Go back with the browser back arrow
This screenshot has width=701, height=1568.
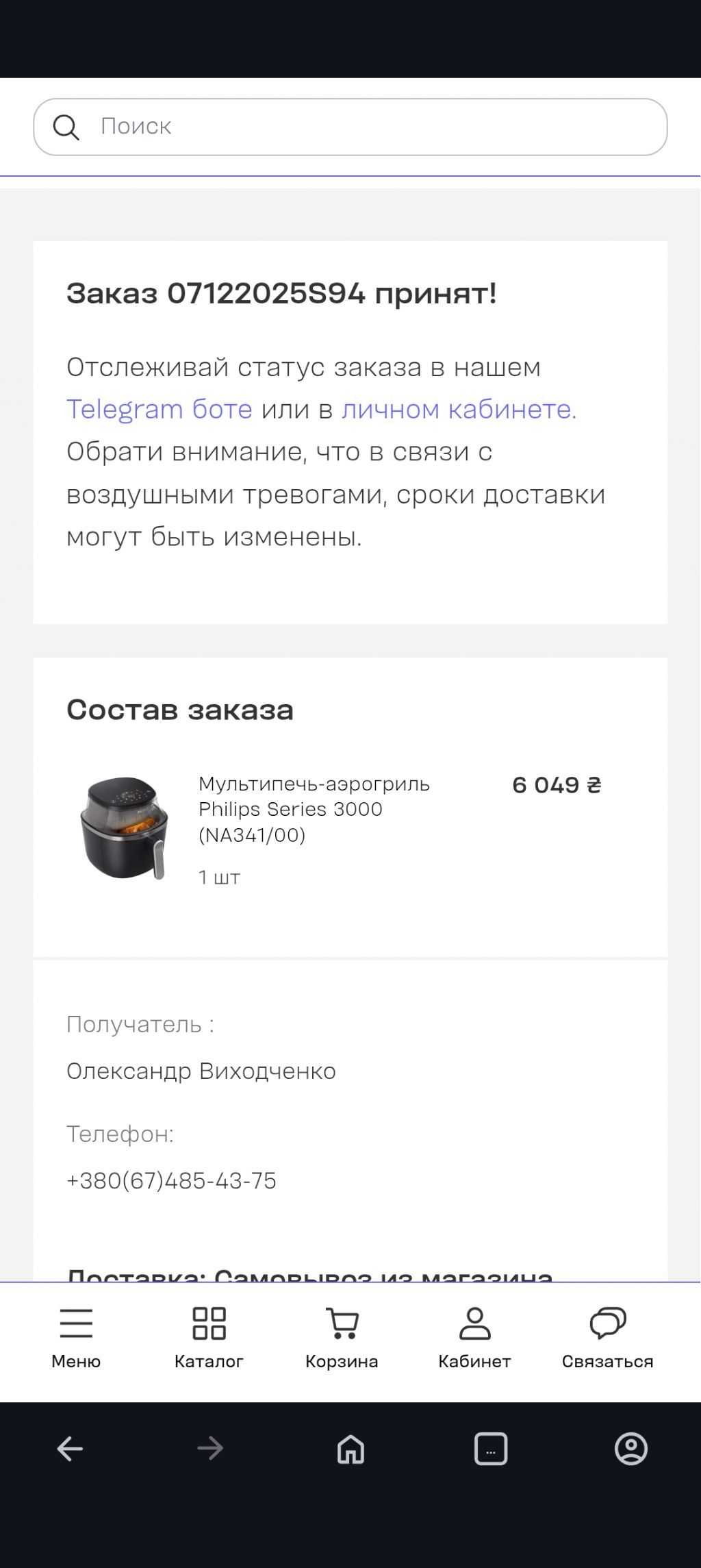[x=70, y=1449]
